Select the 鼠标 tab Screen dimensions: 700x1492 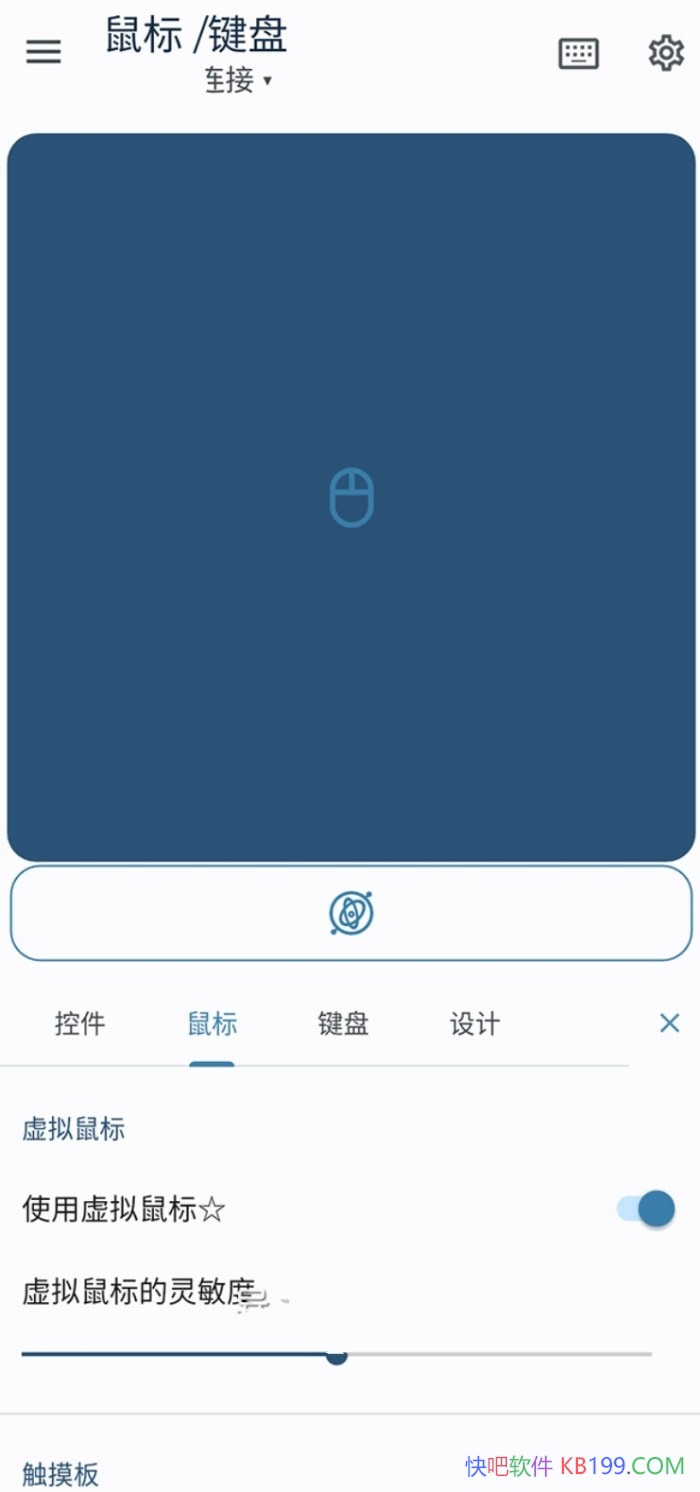click(212, 1024)
